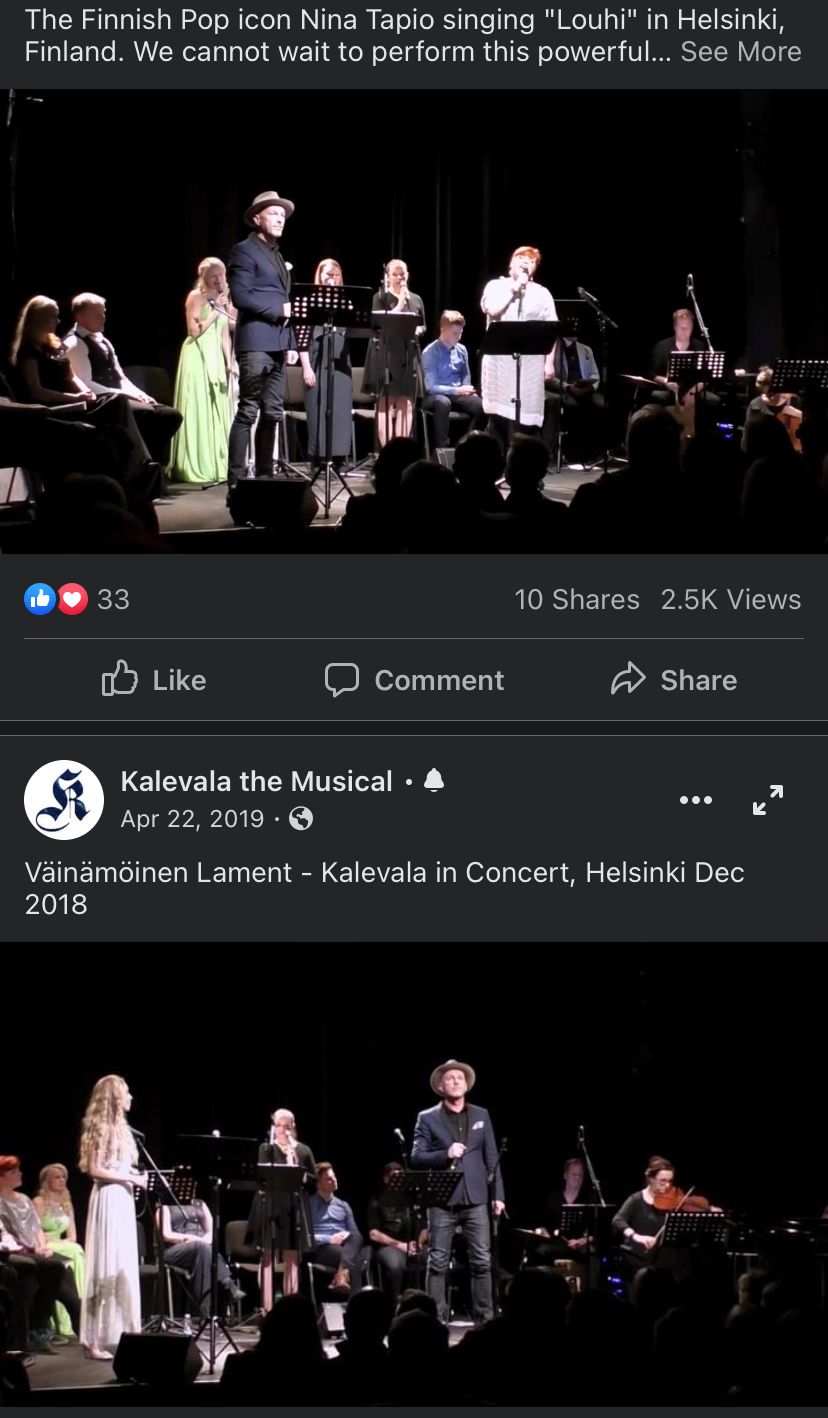Open the Kalevala the Musical page name

point(256,781)
